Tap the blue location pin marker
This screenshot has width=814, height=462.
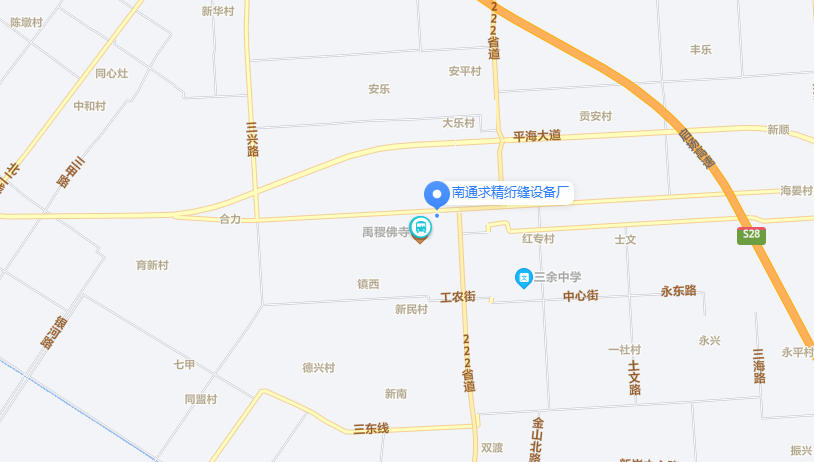(436, 194)
